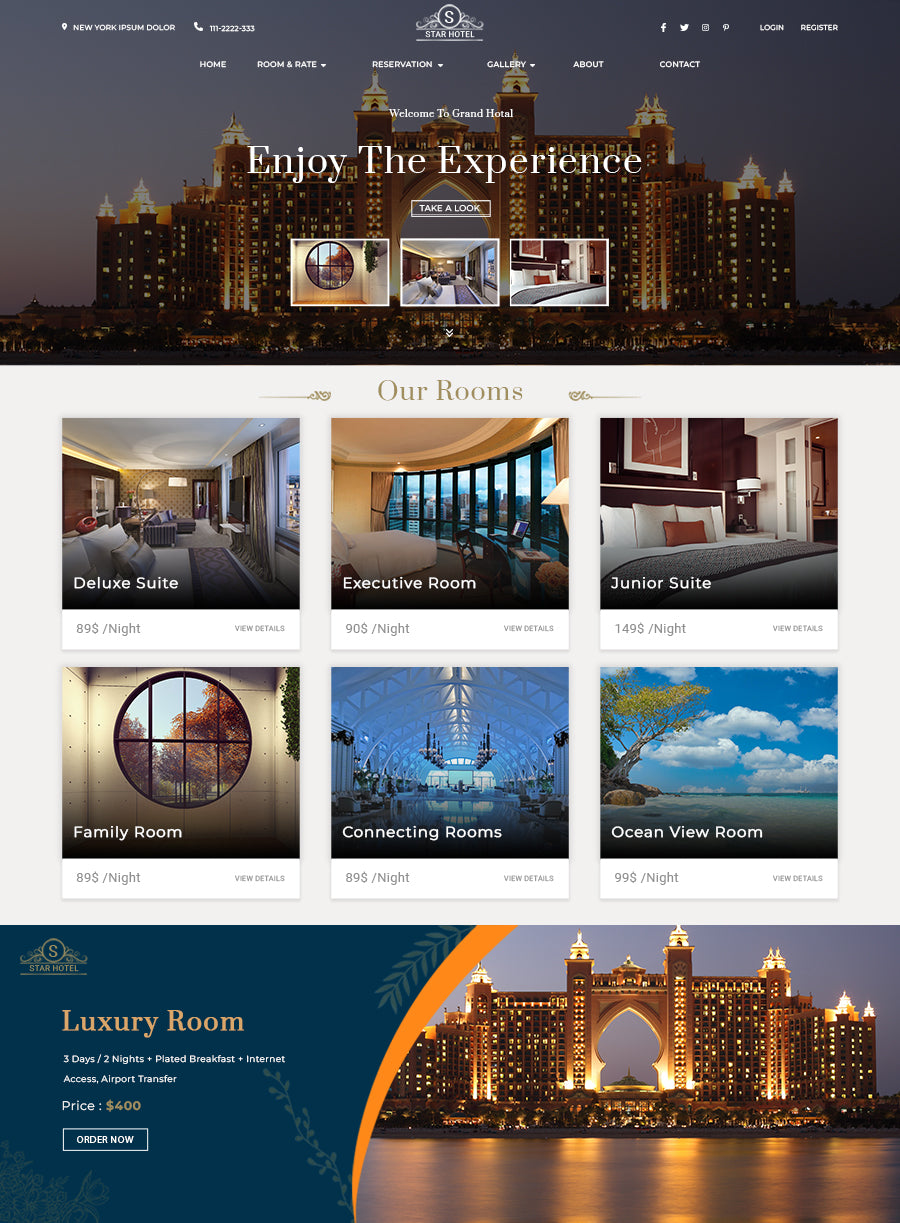The width and height of the screenshot is (900, 1223).
Task: Select the HOME menu item
Action: click(x=213, y=64)
